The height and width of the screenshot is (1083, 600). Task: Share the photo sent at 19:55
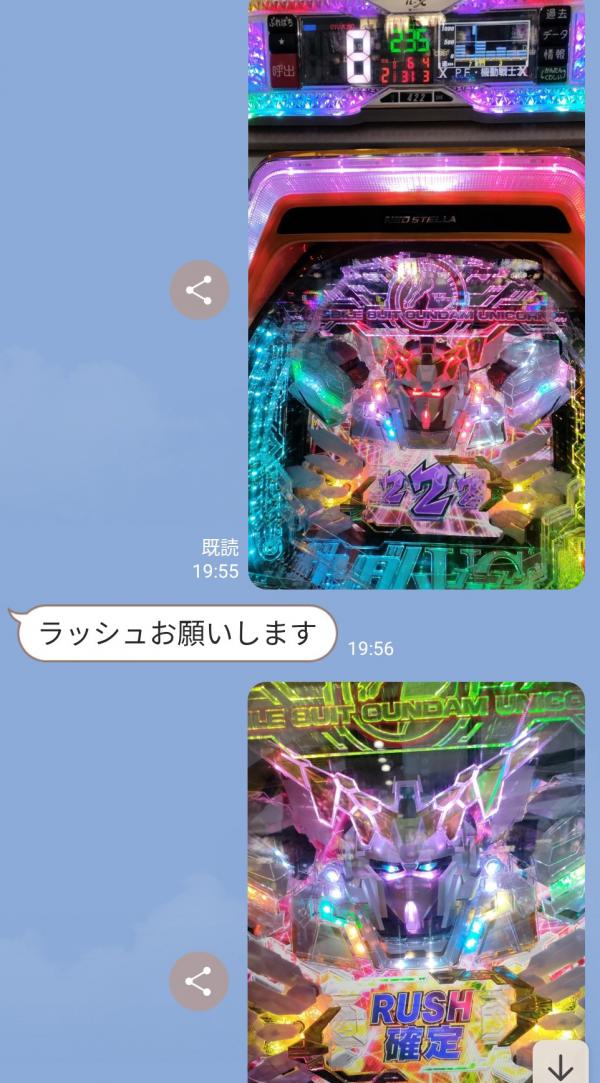199,291
